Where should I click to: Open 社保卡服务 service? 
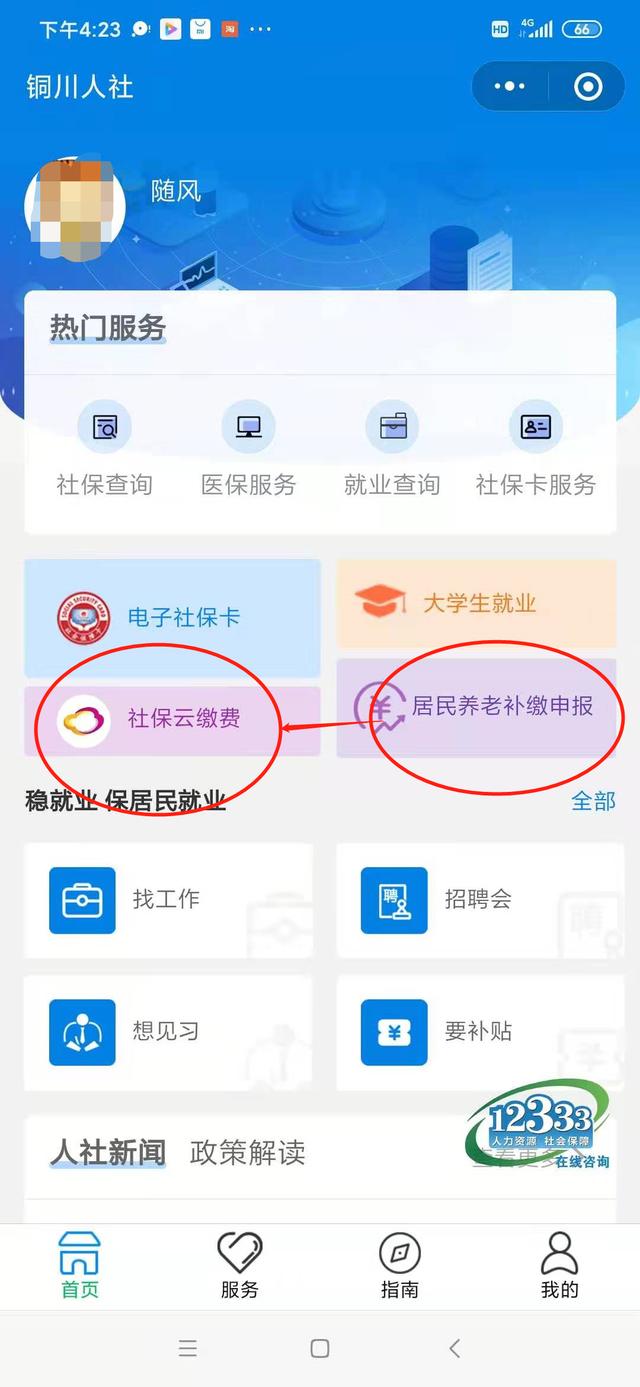pos(536,449)
